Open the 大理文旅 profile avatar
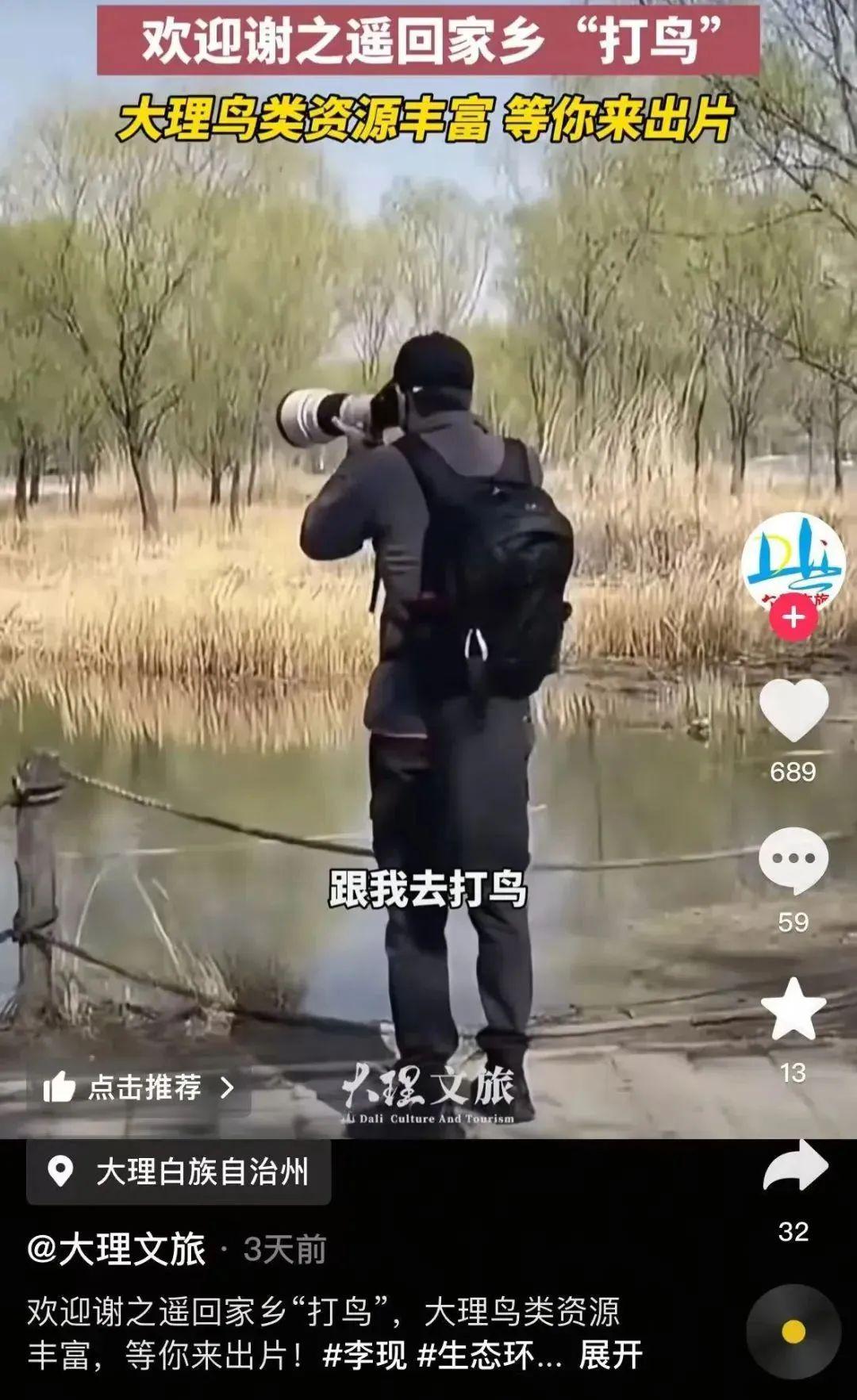857x1400 pixels. click(x=793, y=562)
